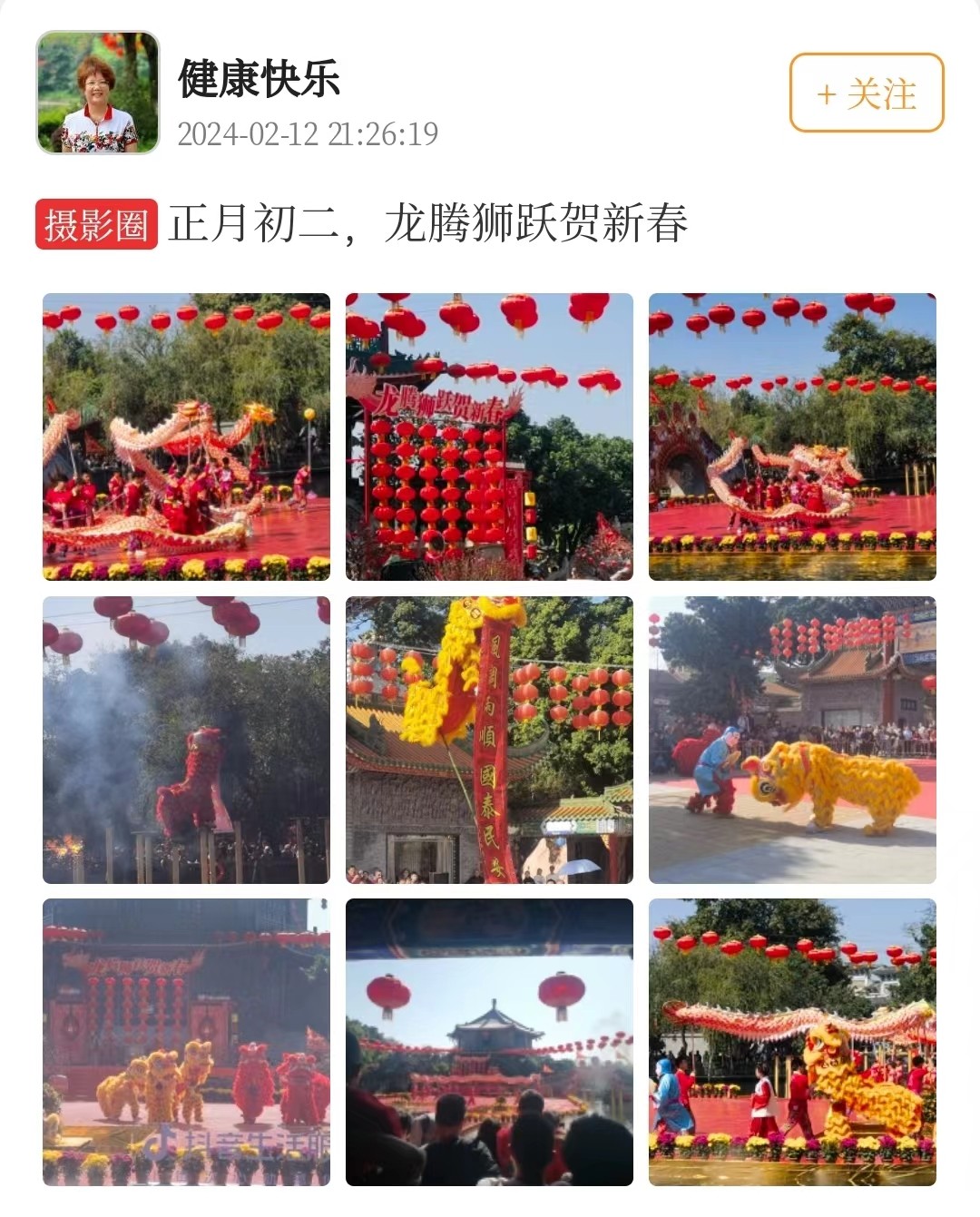Screen dimensions: 980x1217
Task: Open the photo of the yellow lion holding the 国泰民安 scroll
Action: point(489,740)
